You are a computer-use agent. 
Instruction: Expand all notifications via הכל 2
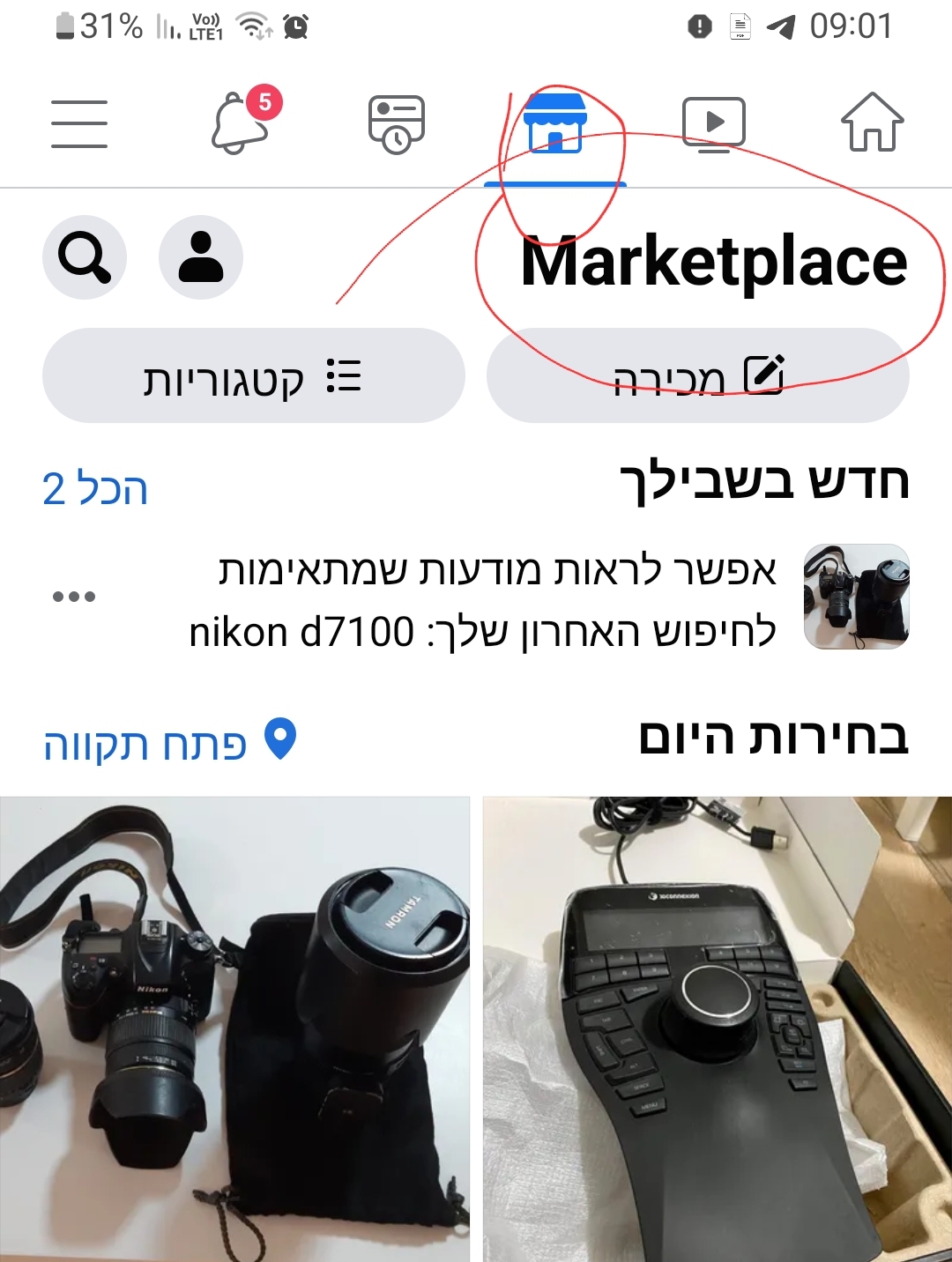(93, 489)
